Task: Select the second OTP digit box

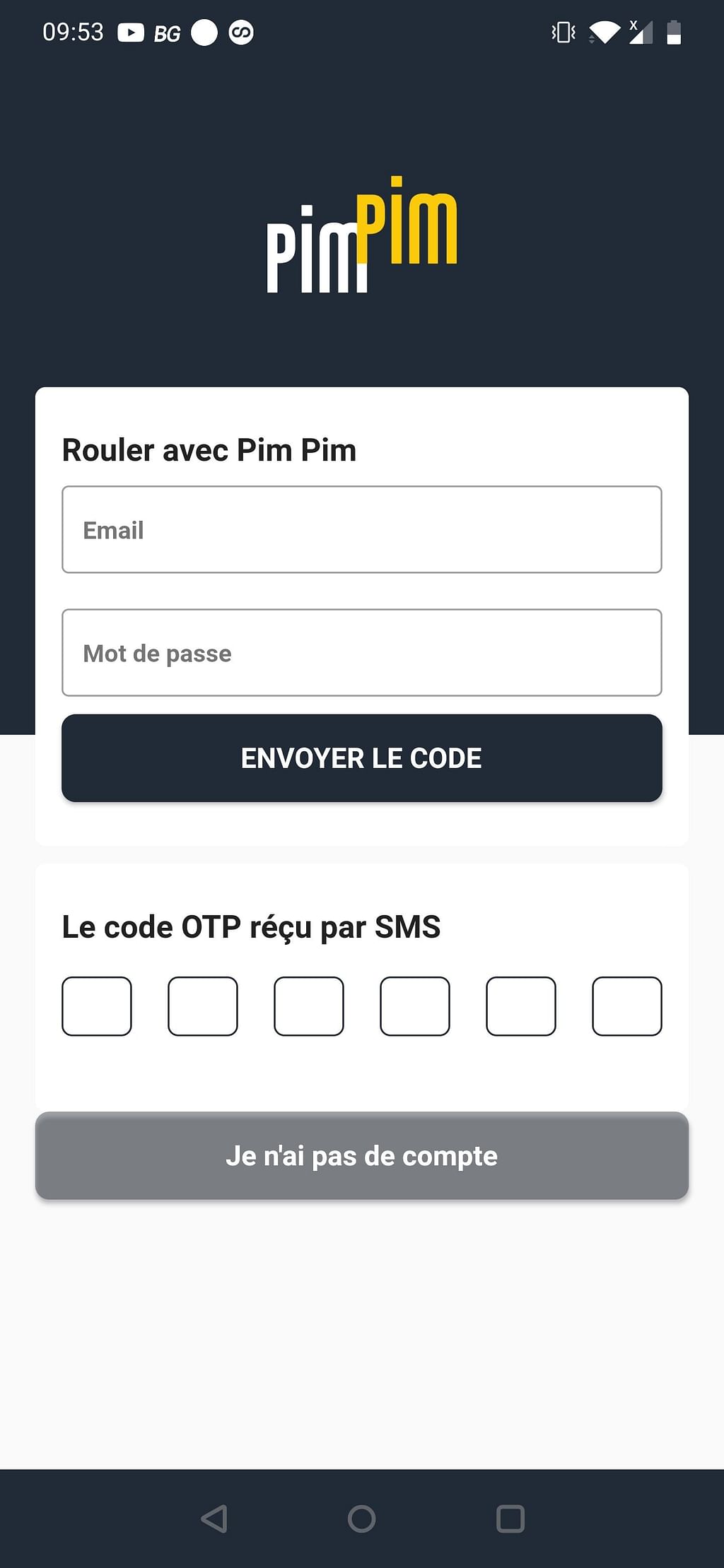Action: point(203,1006)
